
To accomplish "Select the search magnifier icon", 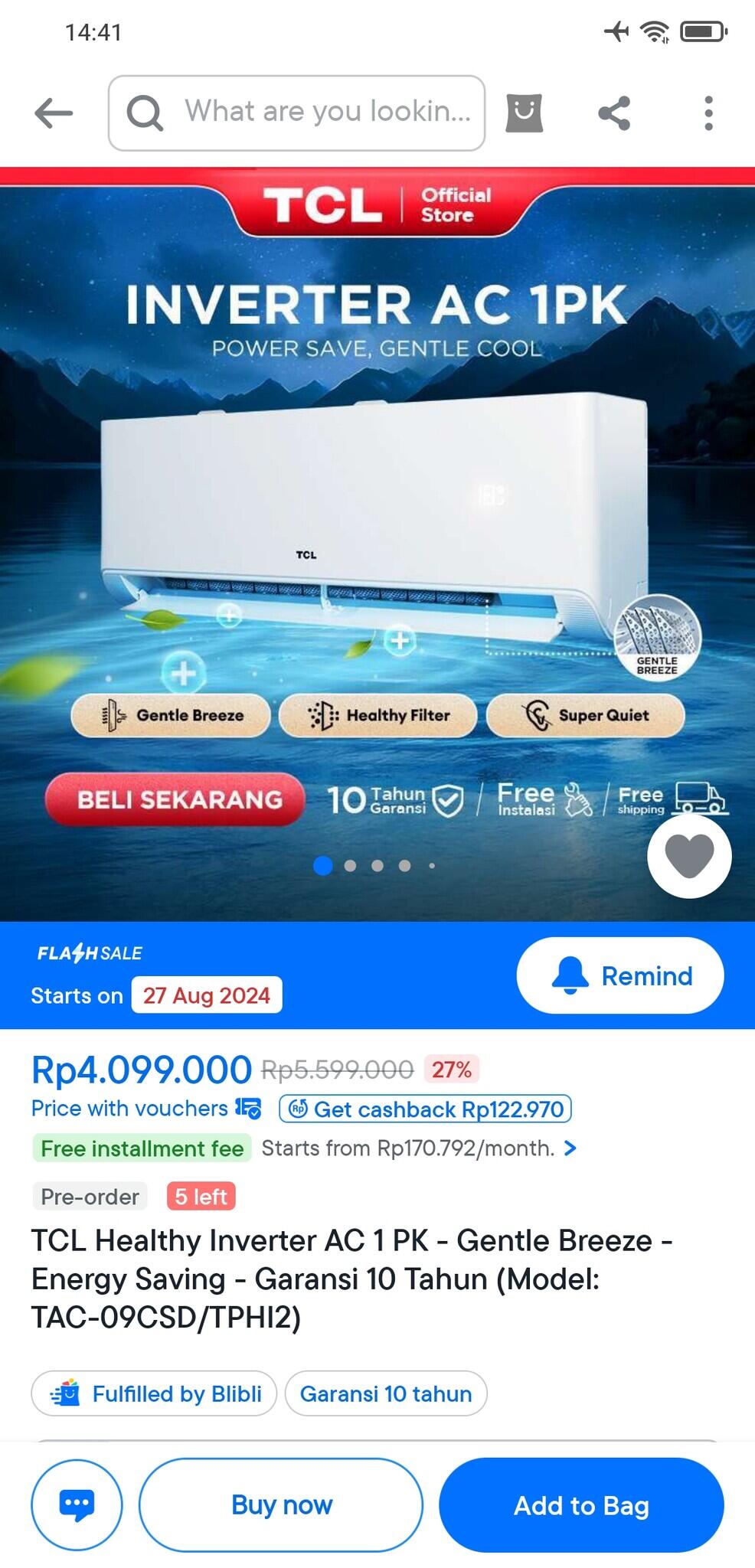I will click(145, 112).
